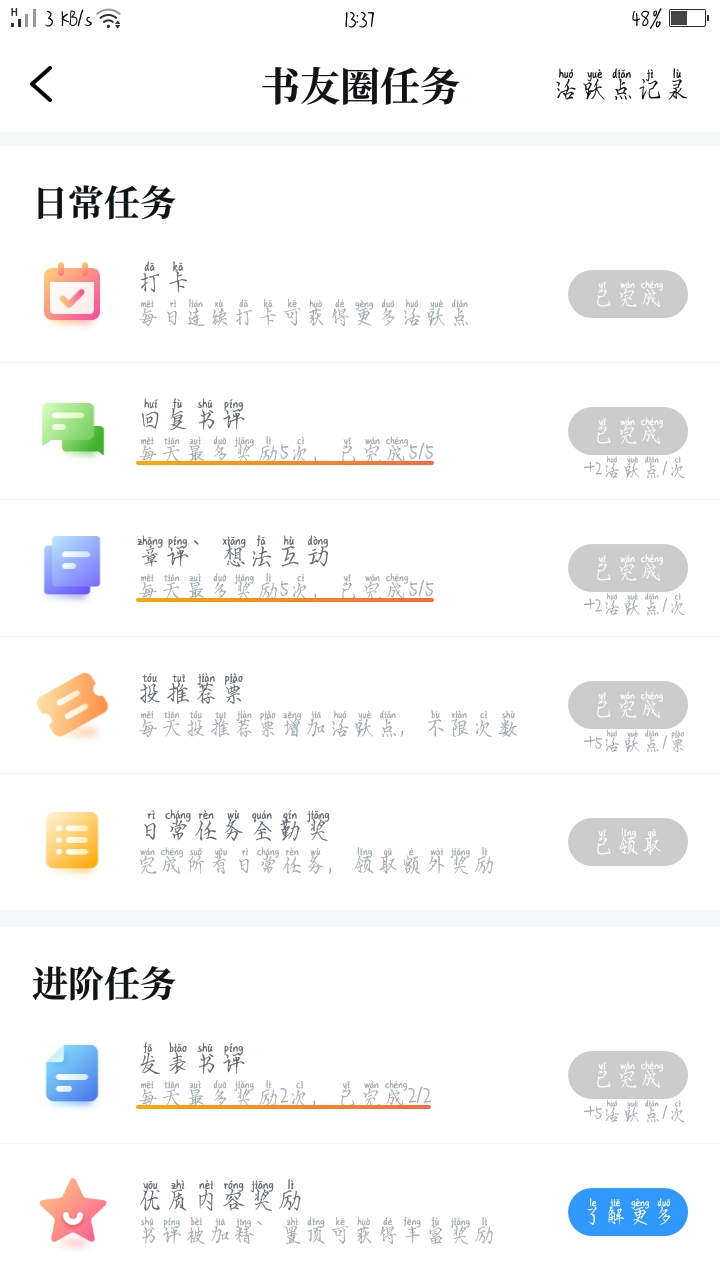Image resolution: width=720 pixels, height=1280 pixels.
Task: Tap 已完成 button for 章评、想法互动
Action: point(627,568)
